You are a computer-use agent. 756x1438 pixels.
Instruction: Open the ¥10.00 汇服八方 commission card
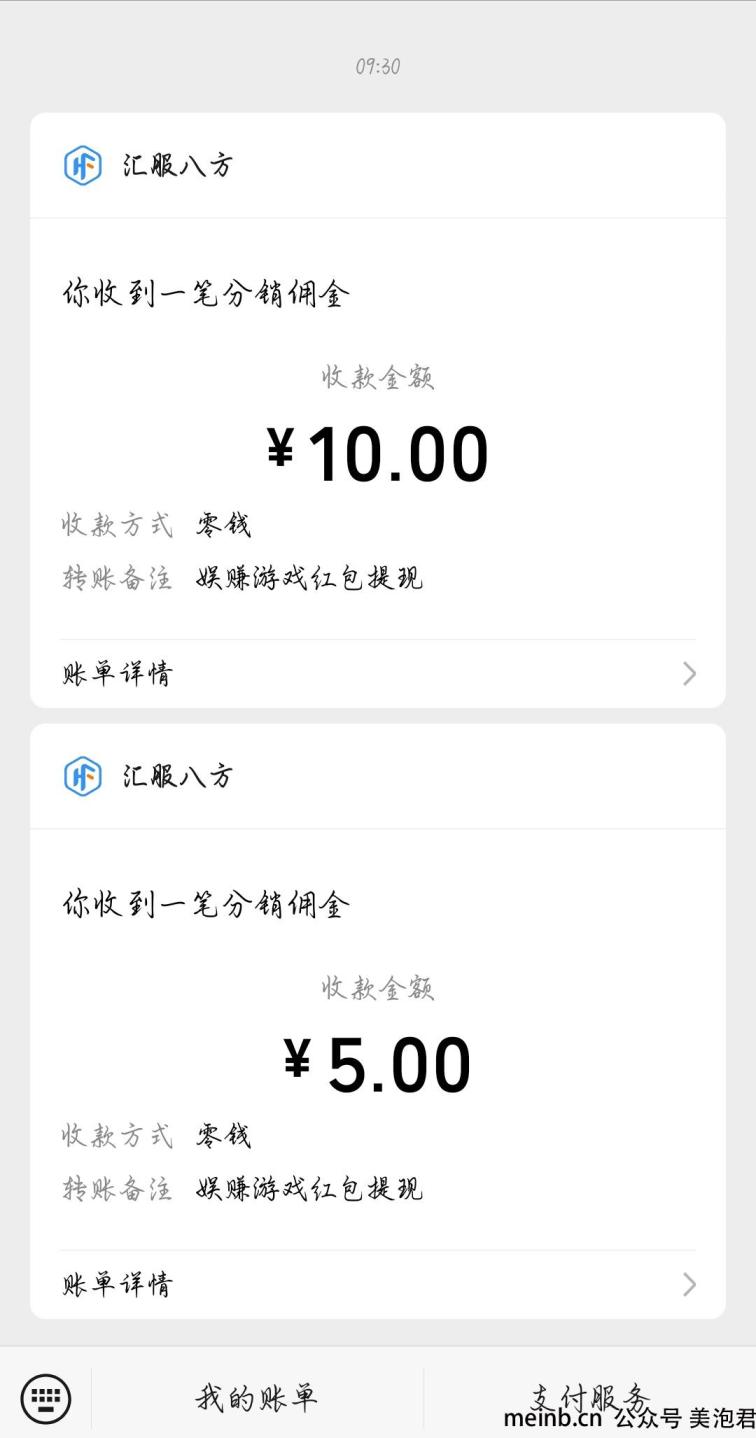pos(378,410)
